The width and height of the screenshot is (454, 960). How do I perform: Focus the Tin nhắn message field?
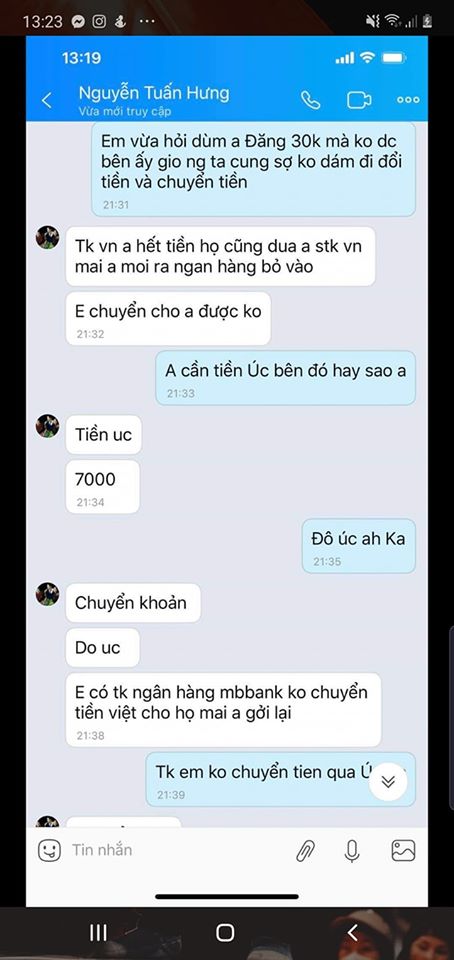point(177,850)
